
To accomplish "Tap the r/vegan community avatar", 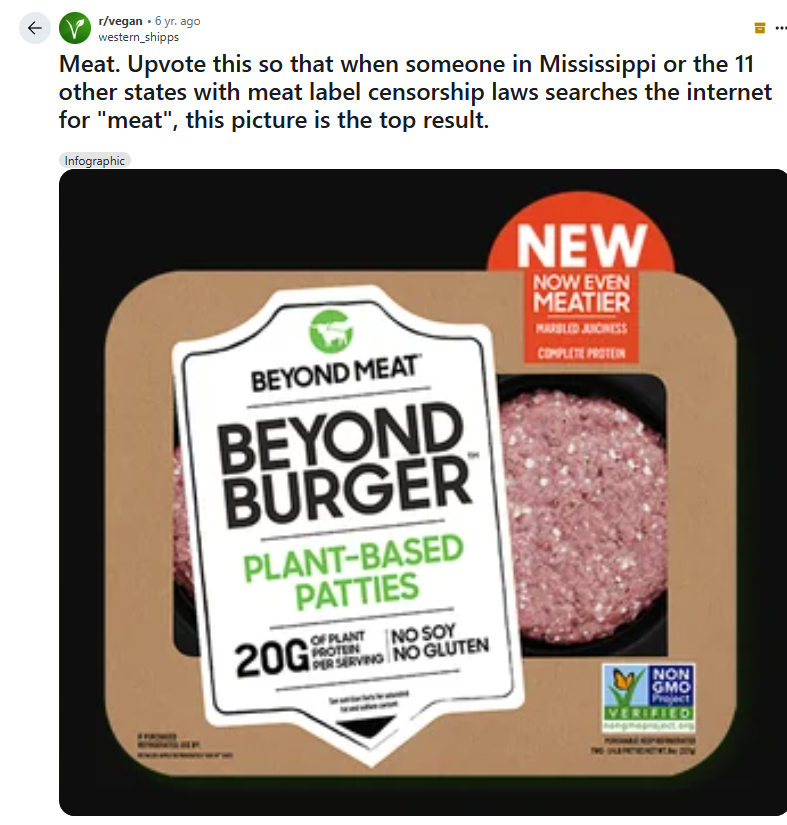I will (75, 28).
